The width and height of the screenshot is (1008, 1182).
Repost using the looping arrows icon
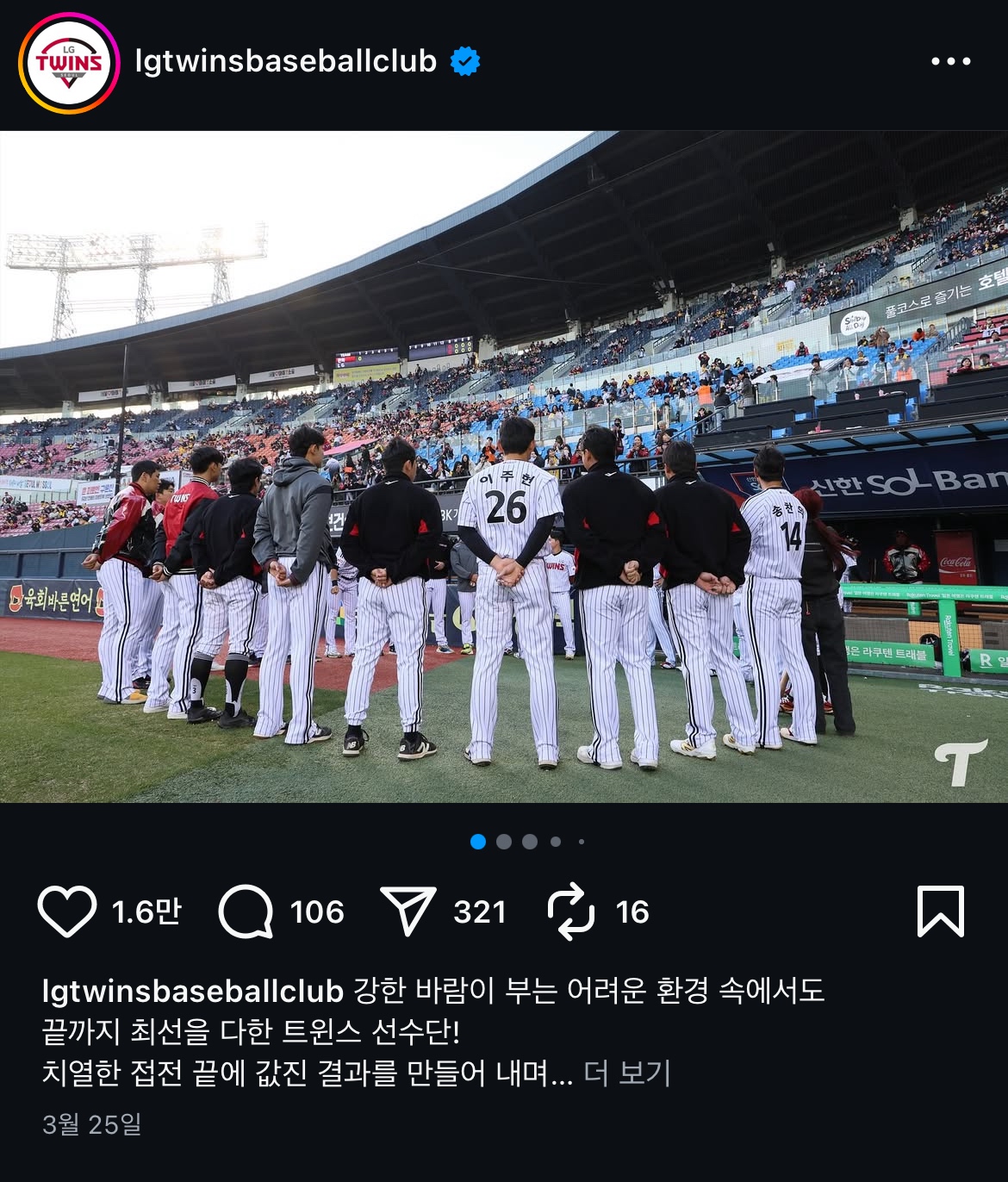coord(571,911)
